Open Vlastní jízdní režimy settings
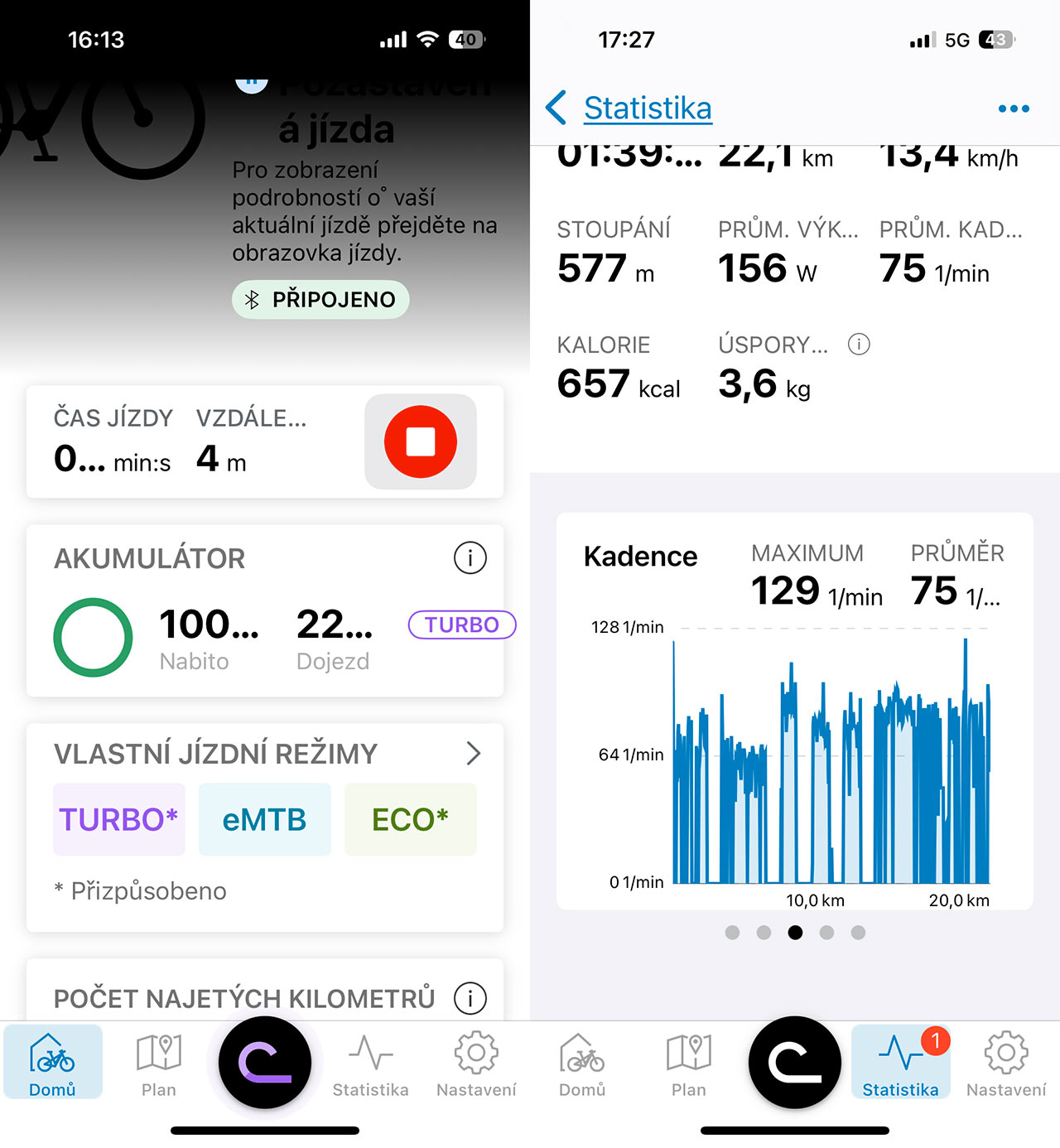The width and height of the screenshot is (1060, 1148). click(473, 753)
